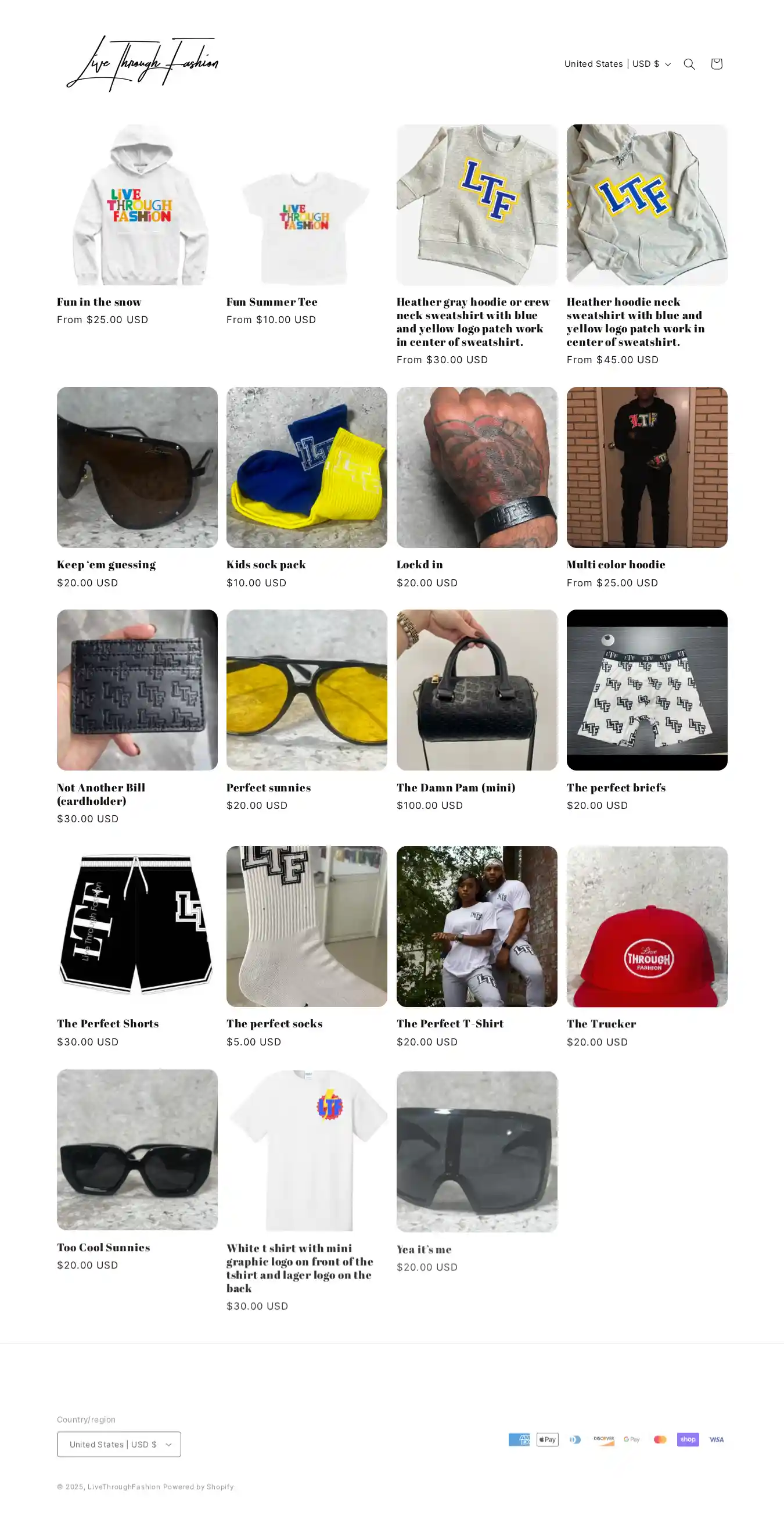Open the search icon in header

tap(689, 64)
